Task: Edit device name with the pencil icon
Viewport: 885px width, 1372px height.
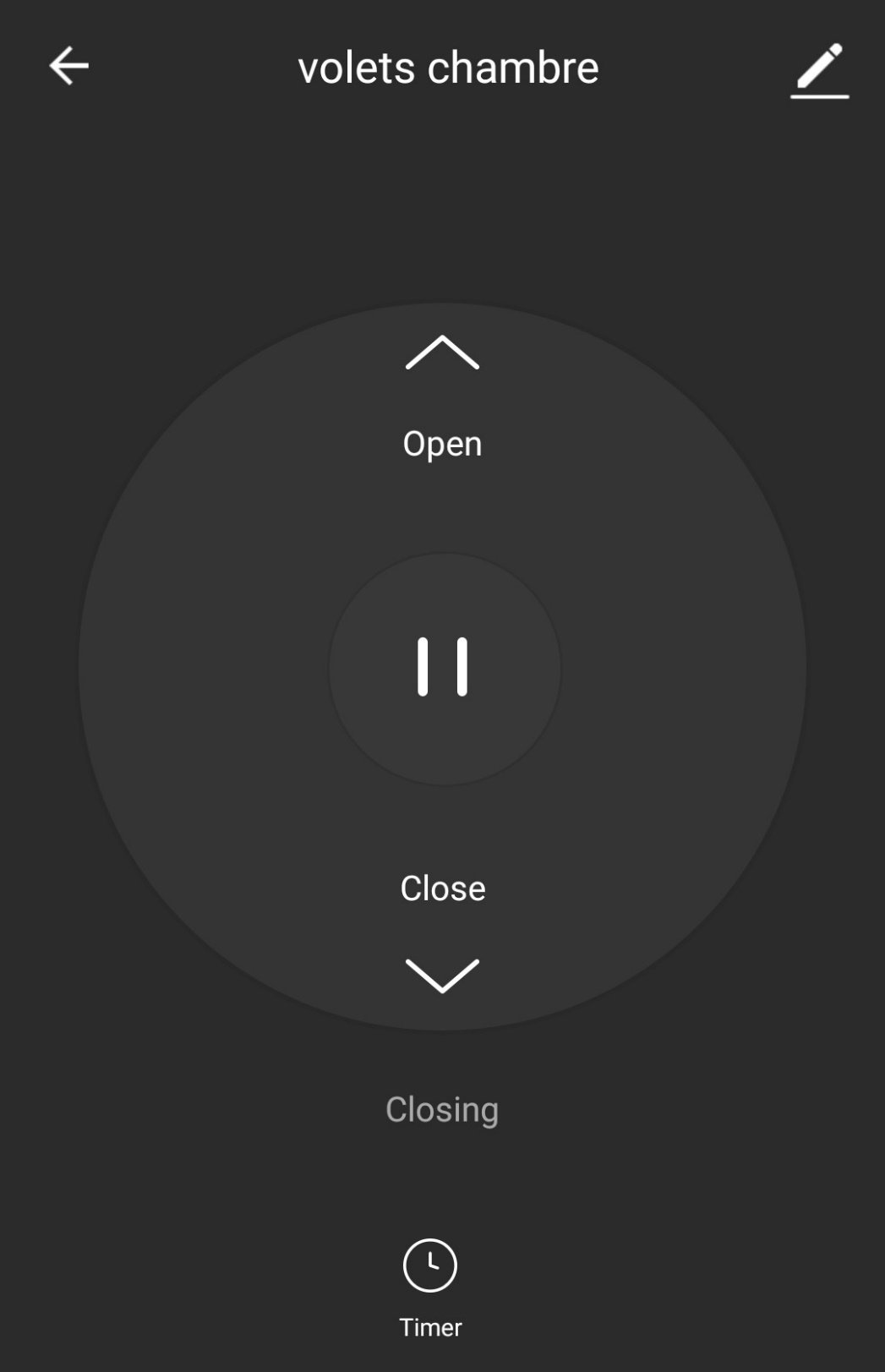Action: pos(819,69)
